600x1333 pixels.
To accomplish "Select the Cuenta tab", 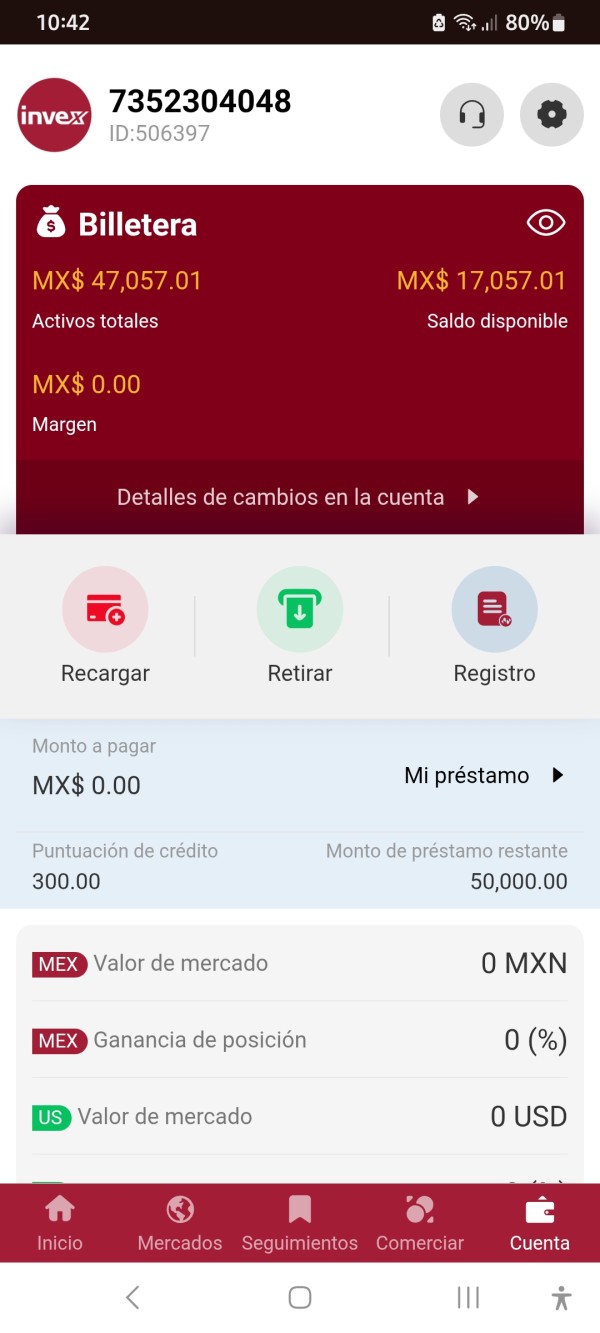I will (540, 1224).
